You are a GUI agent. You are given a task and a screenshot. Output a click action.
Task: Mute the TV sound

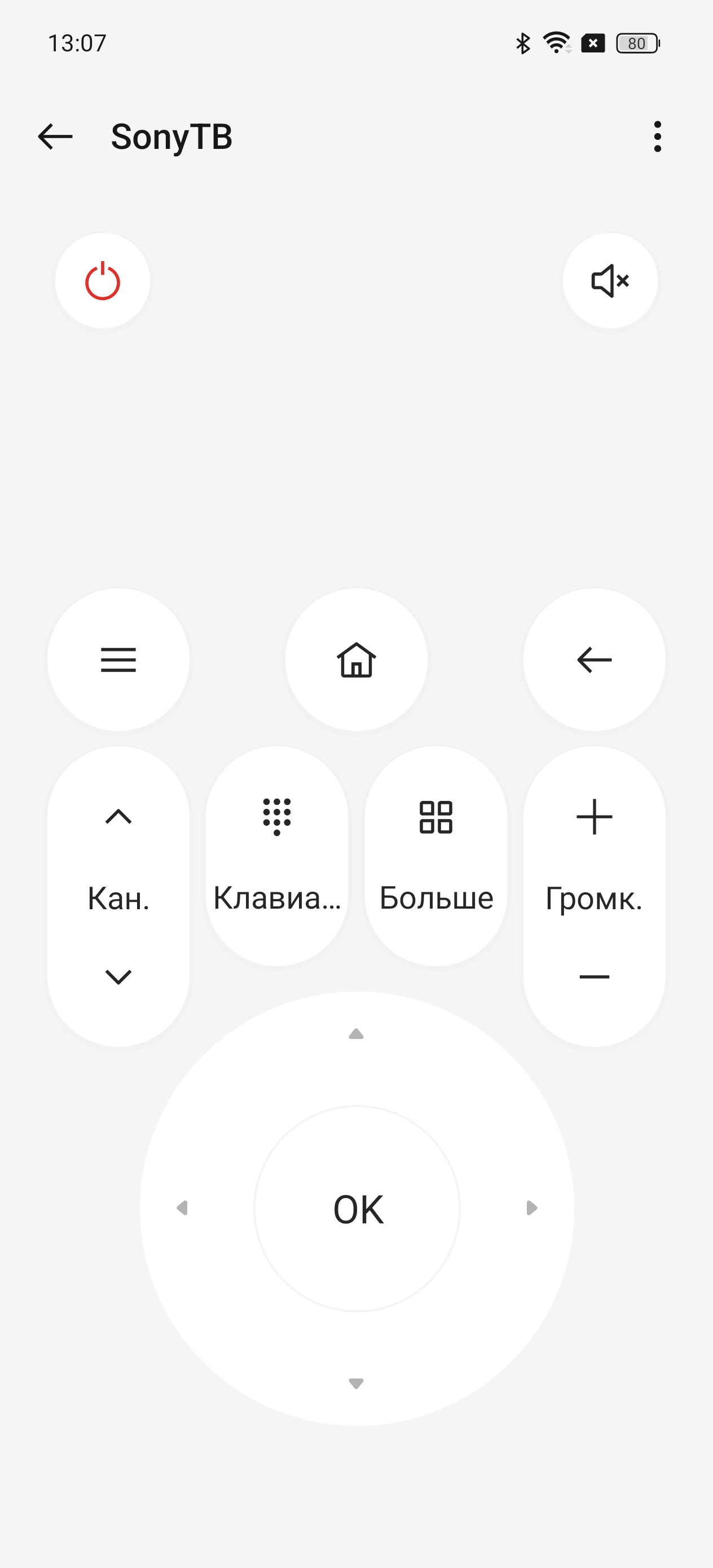[x=609, y=281]
